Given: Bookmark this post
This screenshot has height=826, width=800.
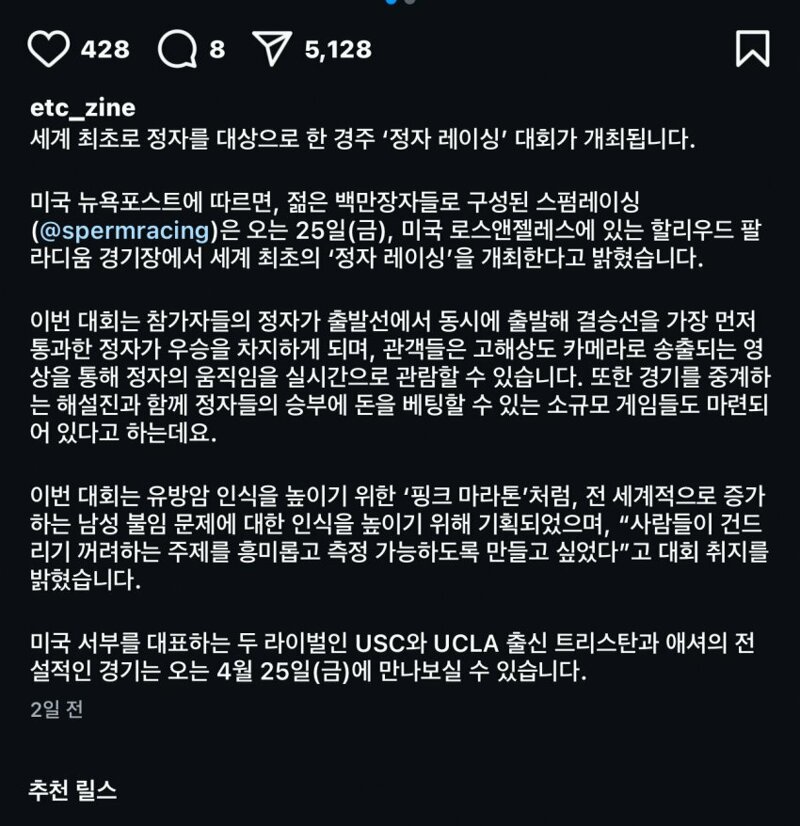Looking at the screenshot, I should coord(752,48).
